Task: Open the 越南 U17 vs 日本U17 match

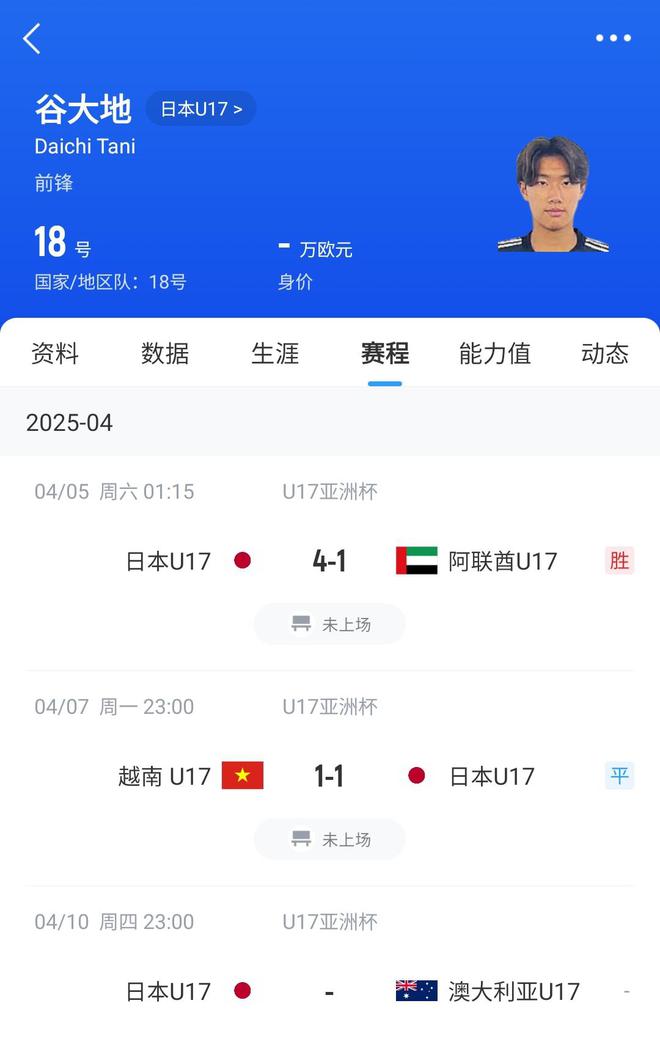Action: [x=329, y=776]
